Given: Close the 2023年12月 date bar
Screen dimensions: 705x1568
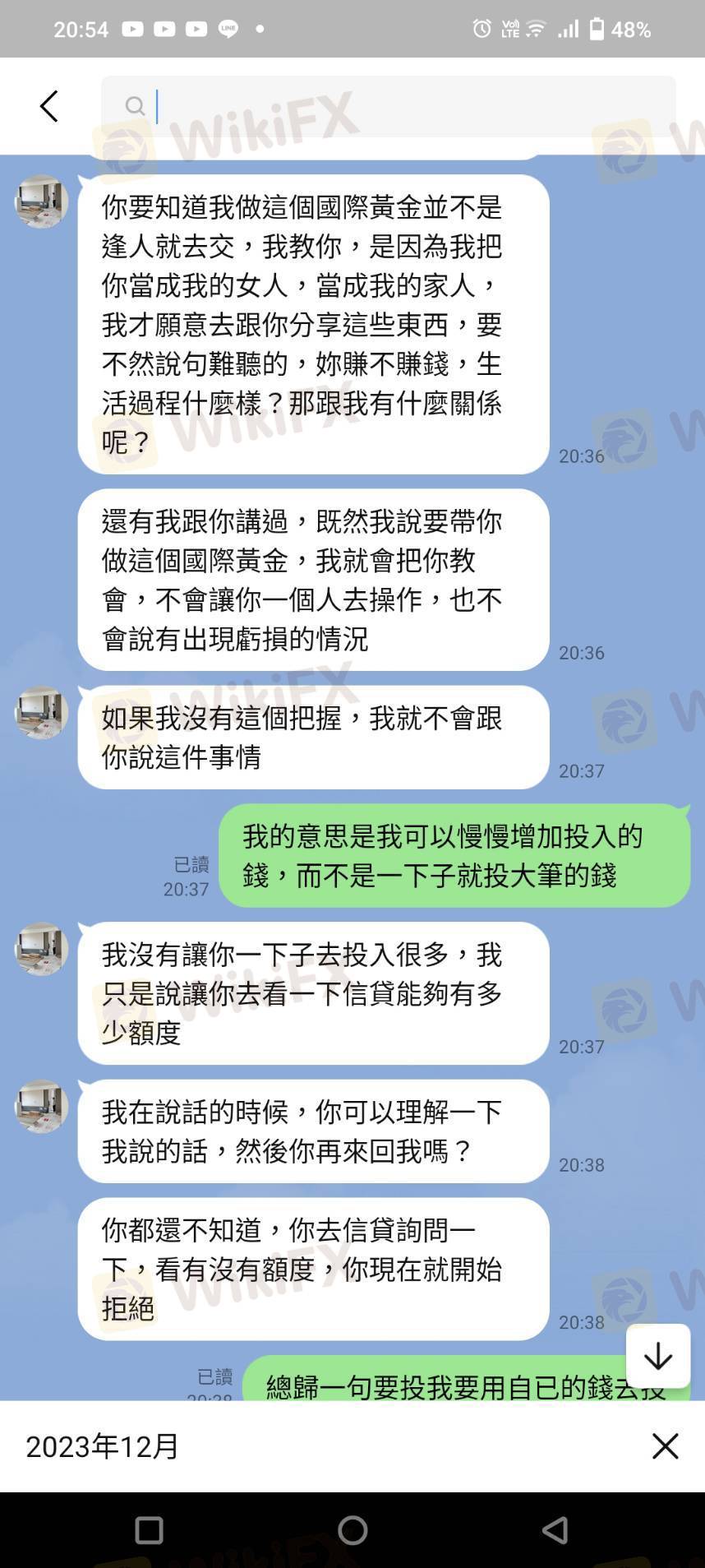Looking at the screenshot, I should point(665,1445).
